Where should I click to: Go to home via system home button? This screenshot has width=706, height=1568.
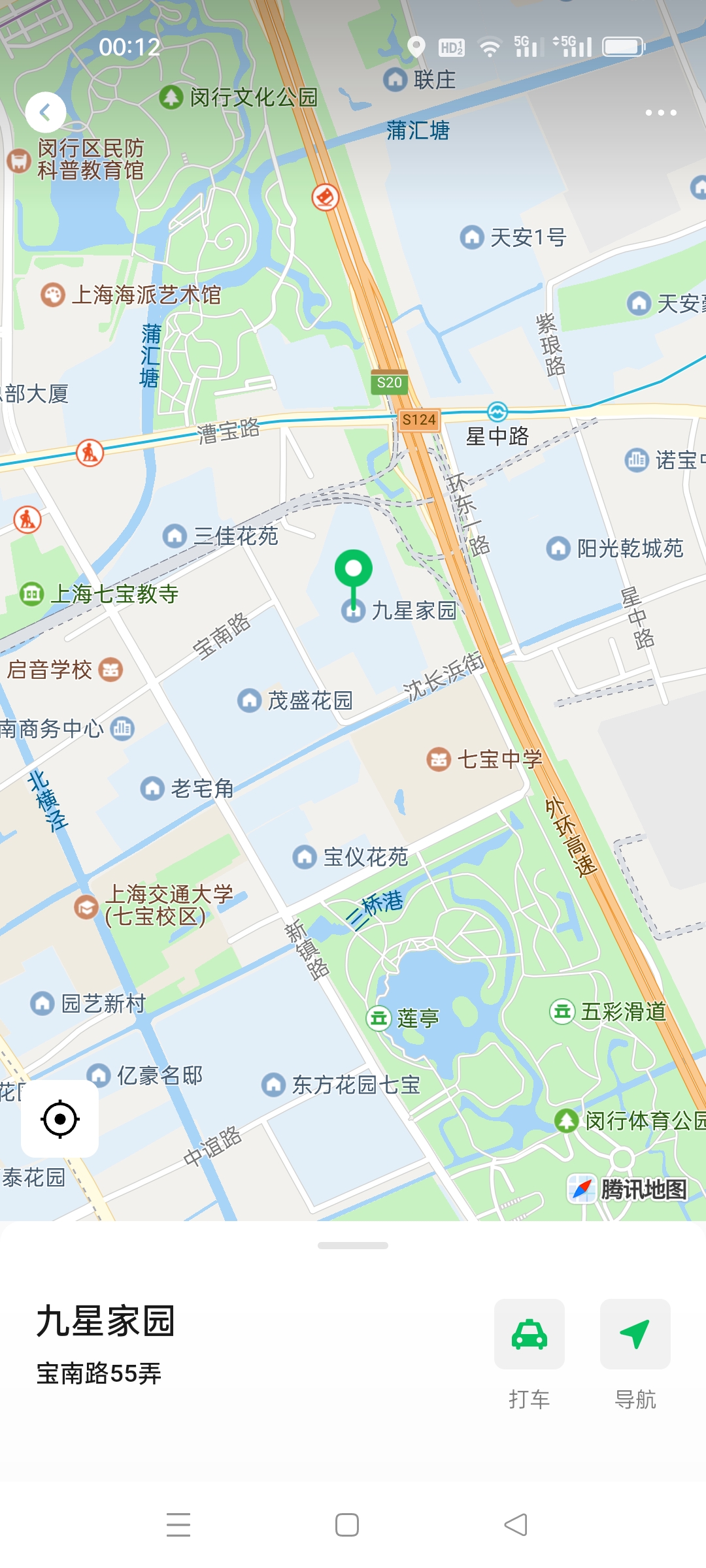tap(347, 1525)
